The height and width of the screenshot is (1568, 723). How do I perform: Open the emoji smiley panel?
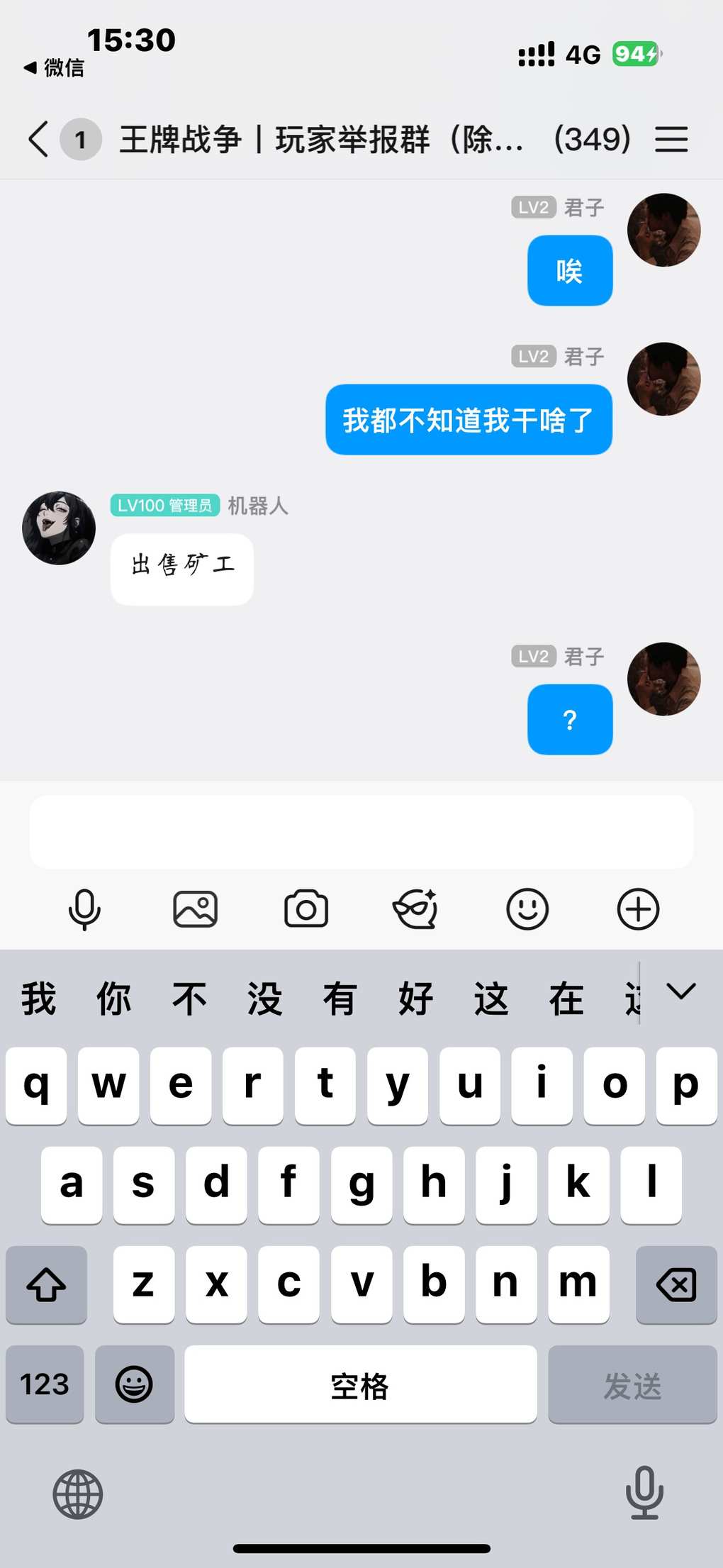(x=527, y=908)
